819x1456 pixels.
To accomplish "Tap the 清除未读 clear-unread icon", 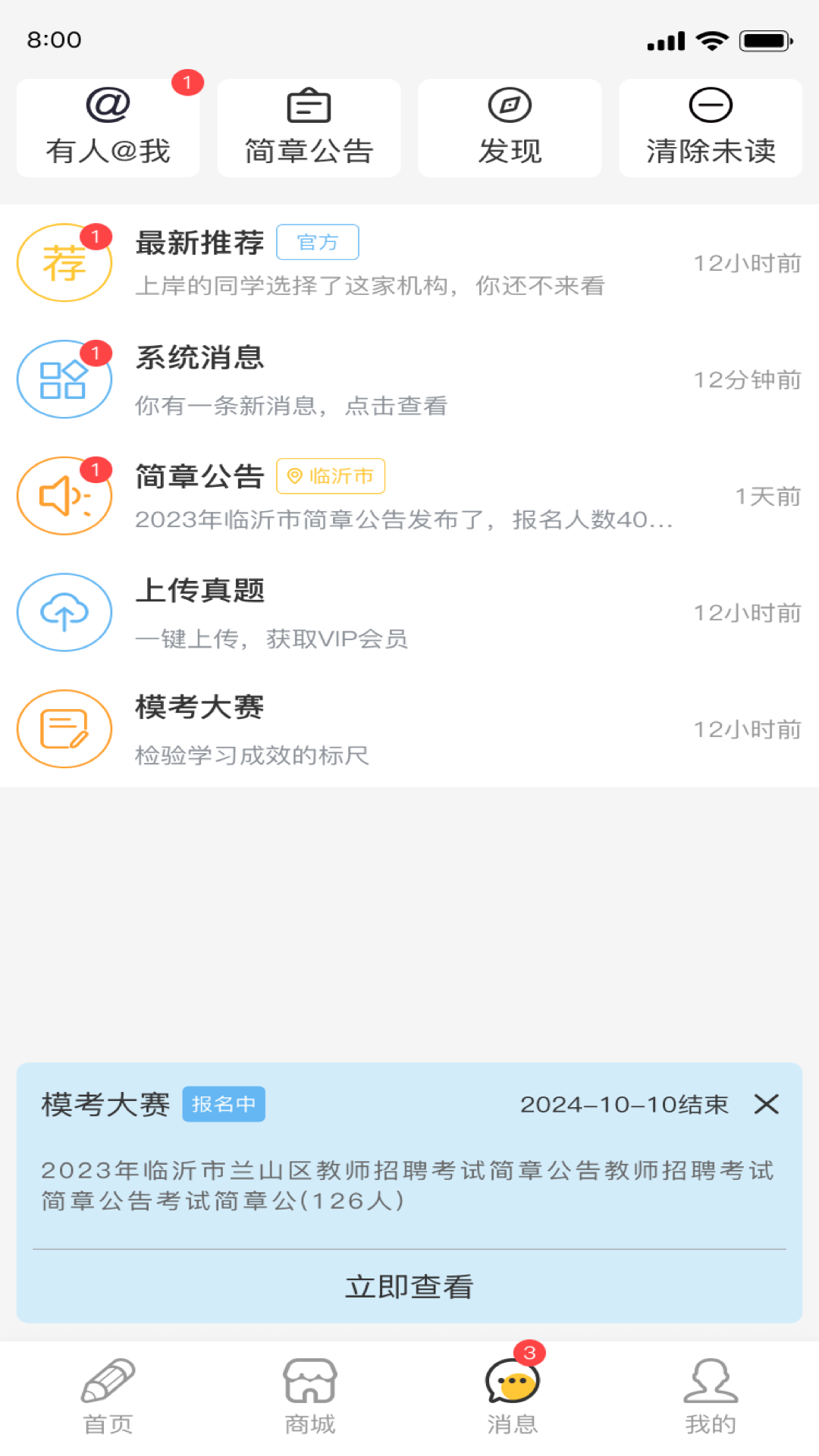I will (x=710, y=106).
